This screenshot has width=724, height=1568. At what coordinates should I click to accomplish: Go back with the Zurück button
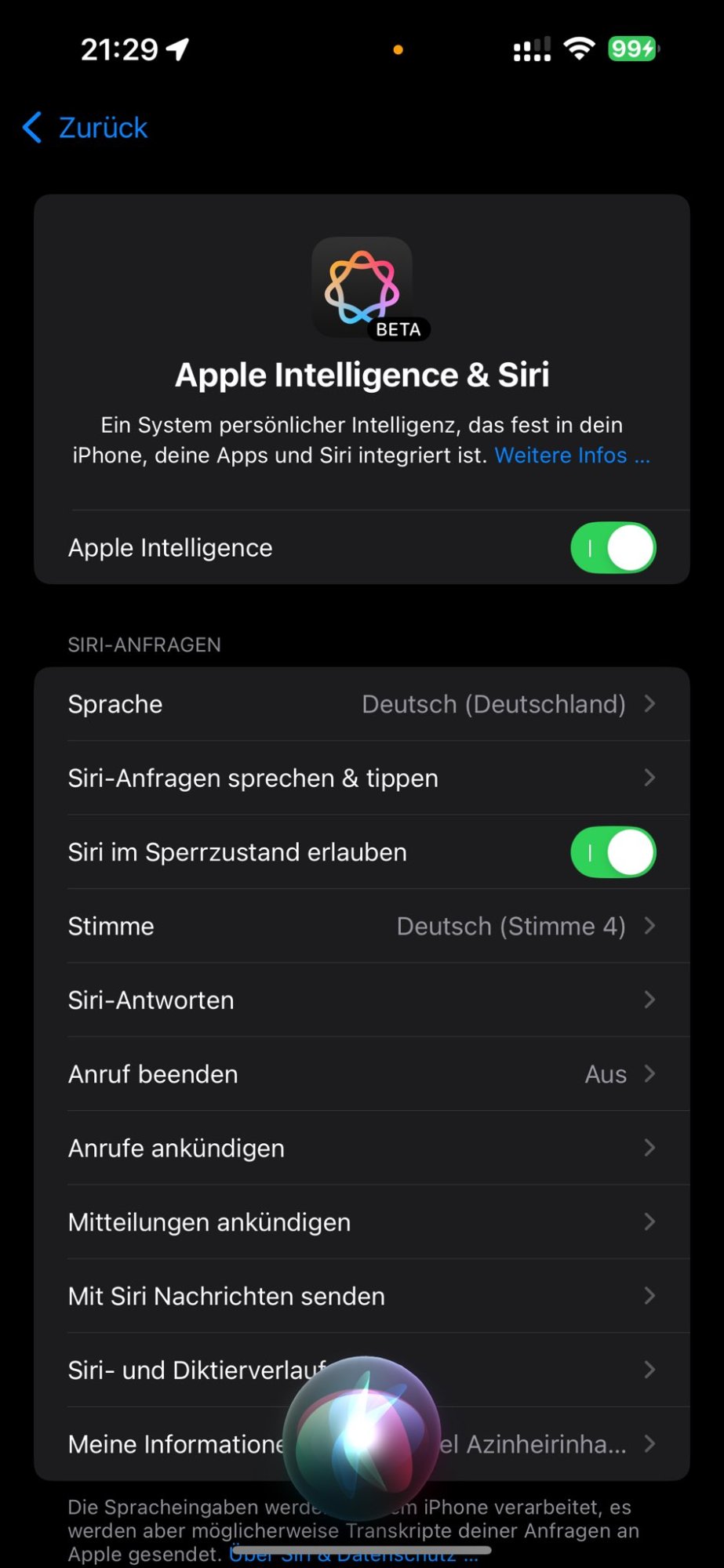click(86, 127)
